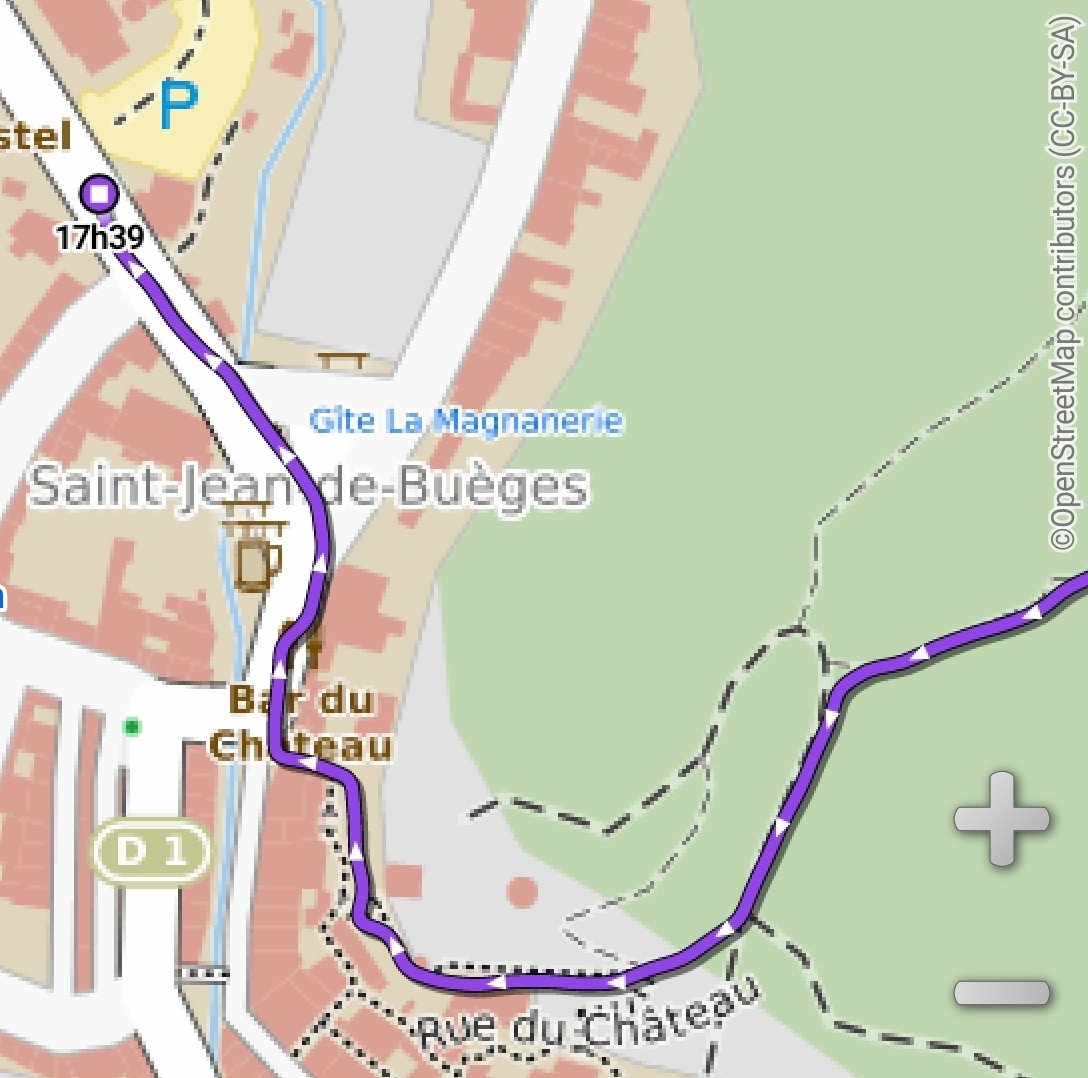Screen dimensions: 1088x1078
Task: Zoom out with the minus button
Action: tap(1001, 992)
